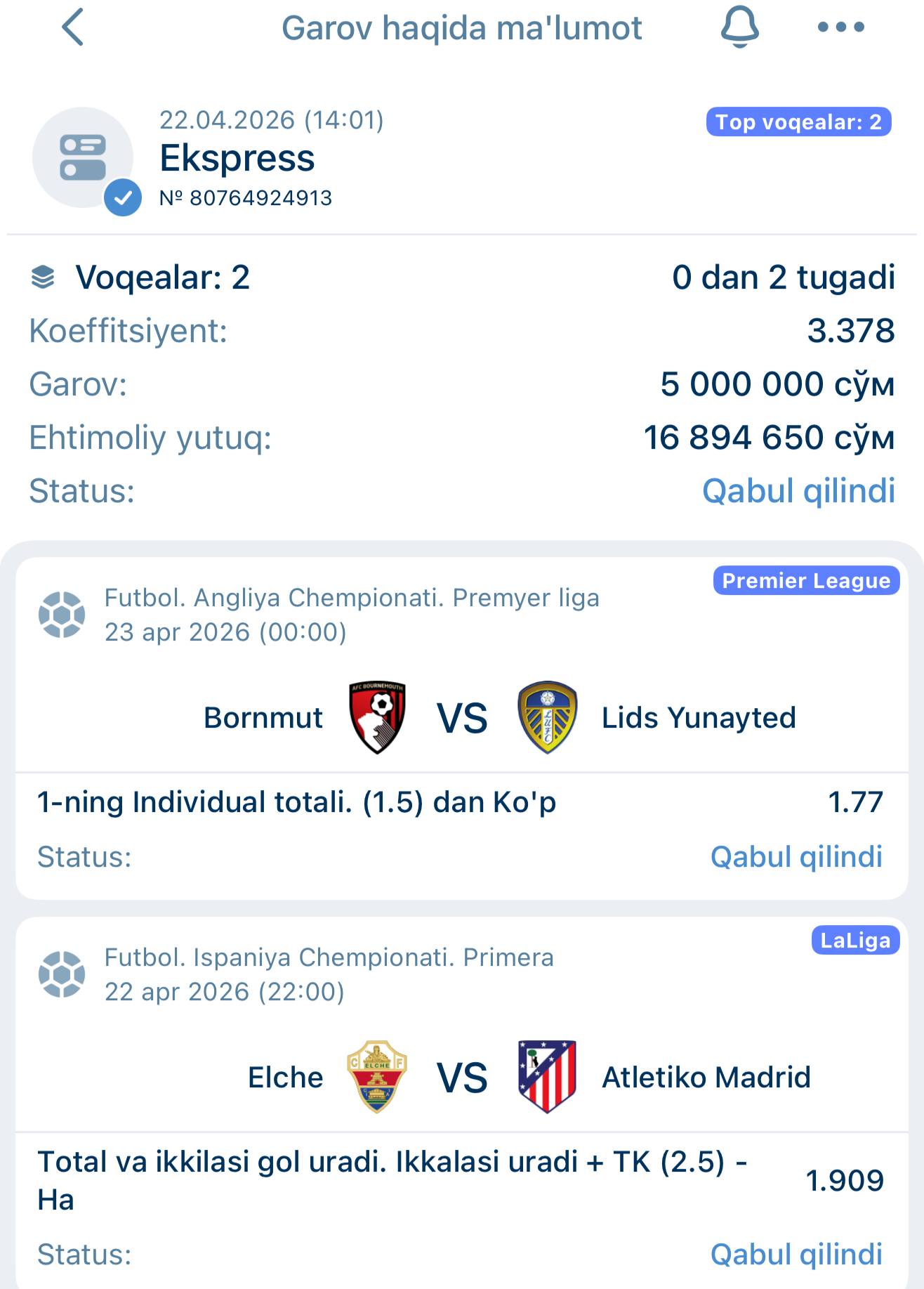This screenshot has height=1289, width=924.
Task: Open the notifications bell
Action: (x=739, y=28)
